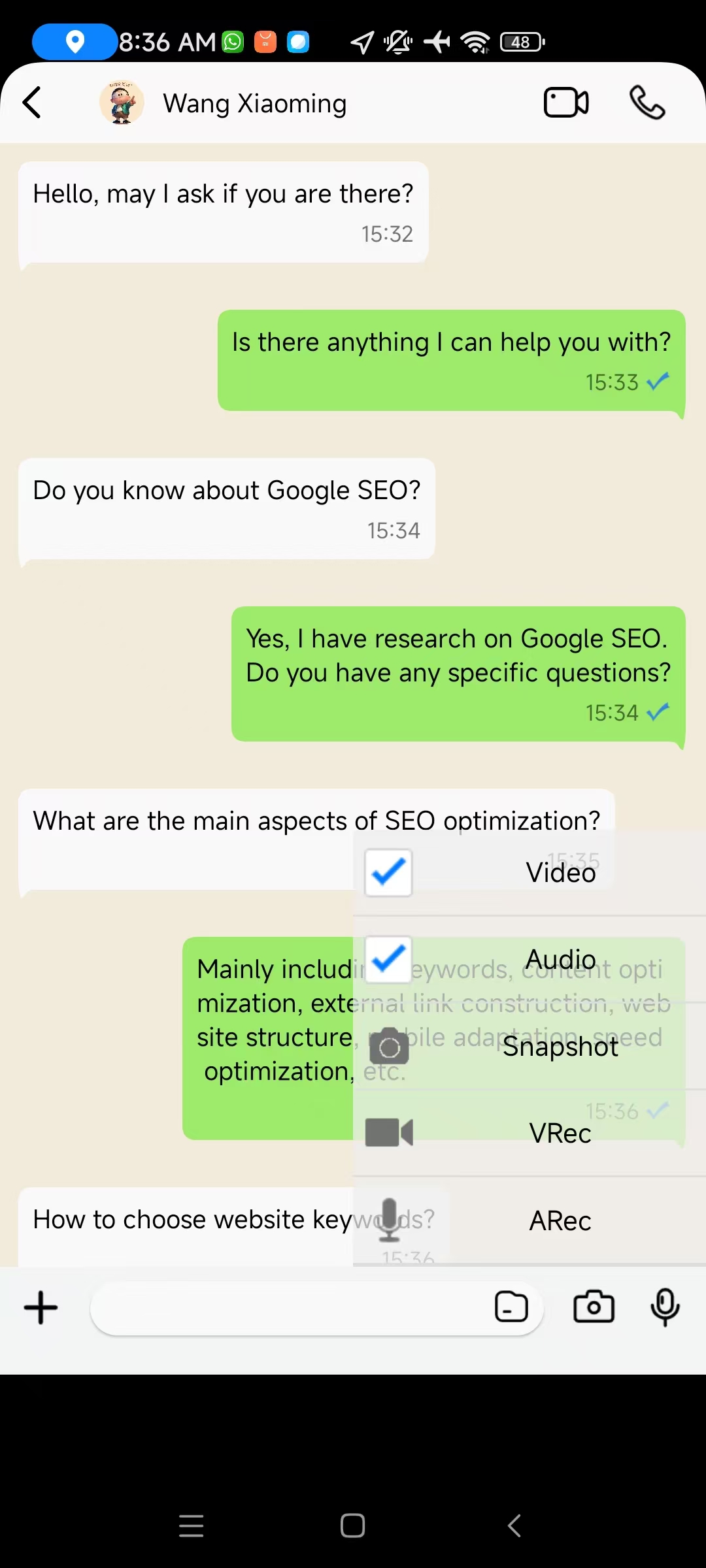This screenshot has width=706, height=1568.
Task: Uncheck the Audio checkbox
Action: point(388,959)
